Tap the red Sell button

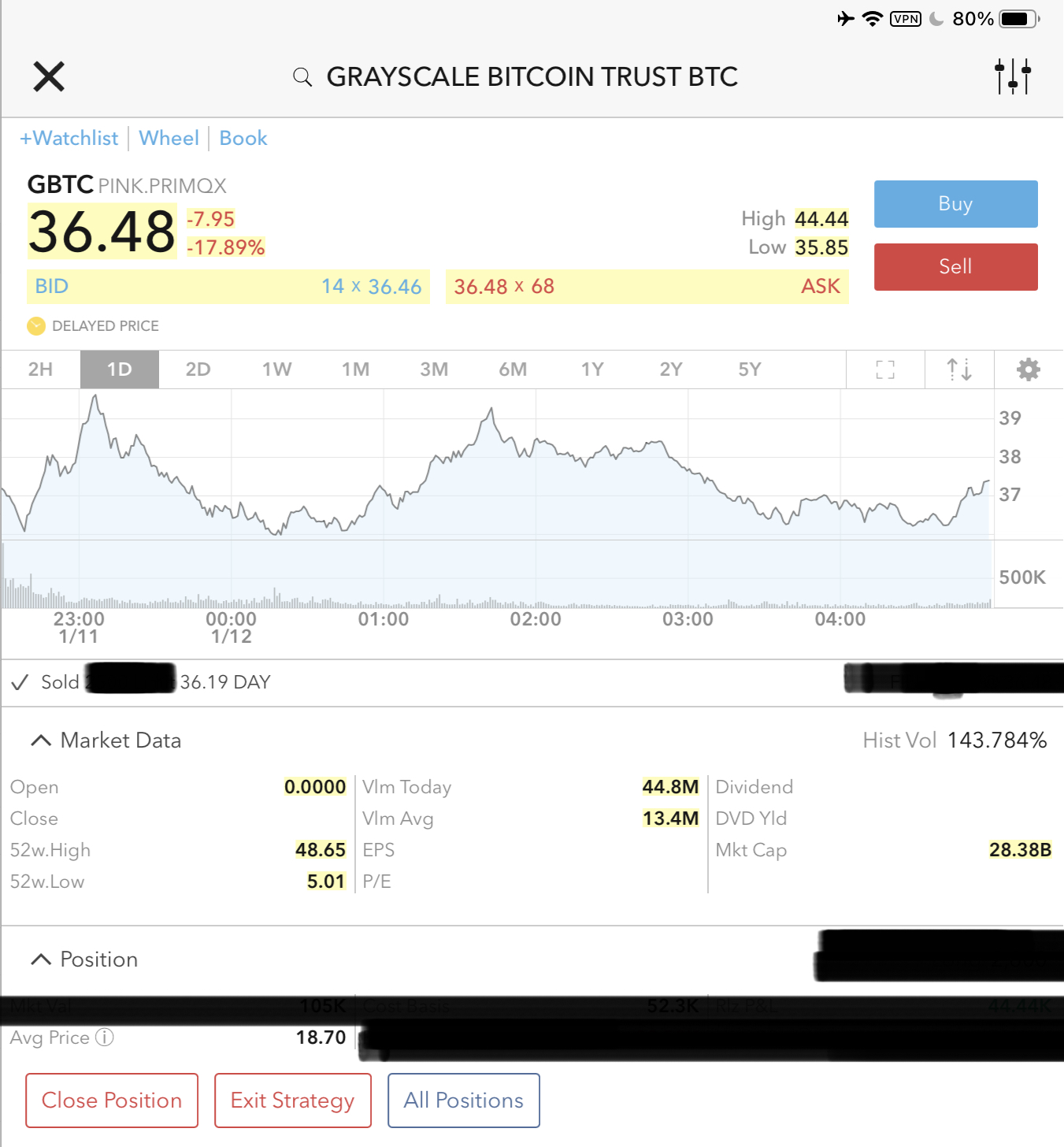955,267
